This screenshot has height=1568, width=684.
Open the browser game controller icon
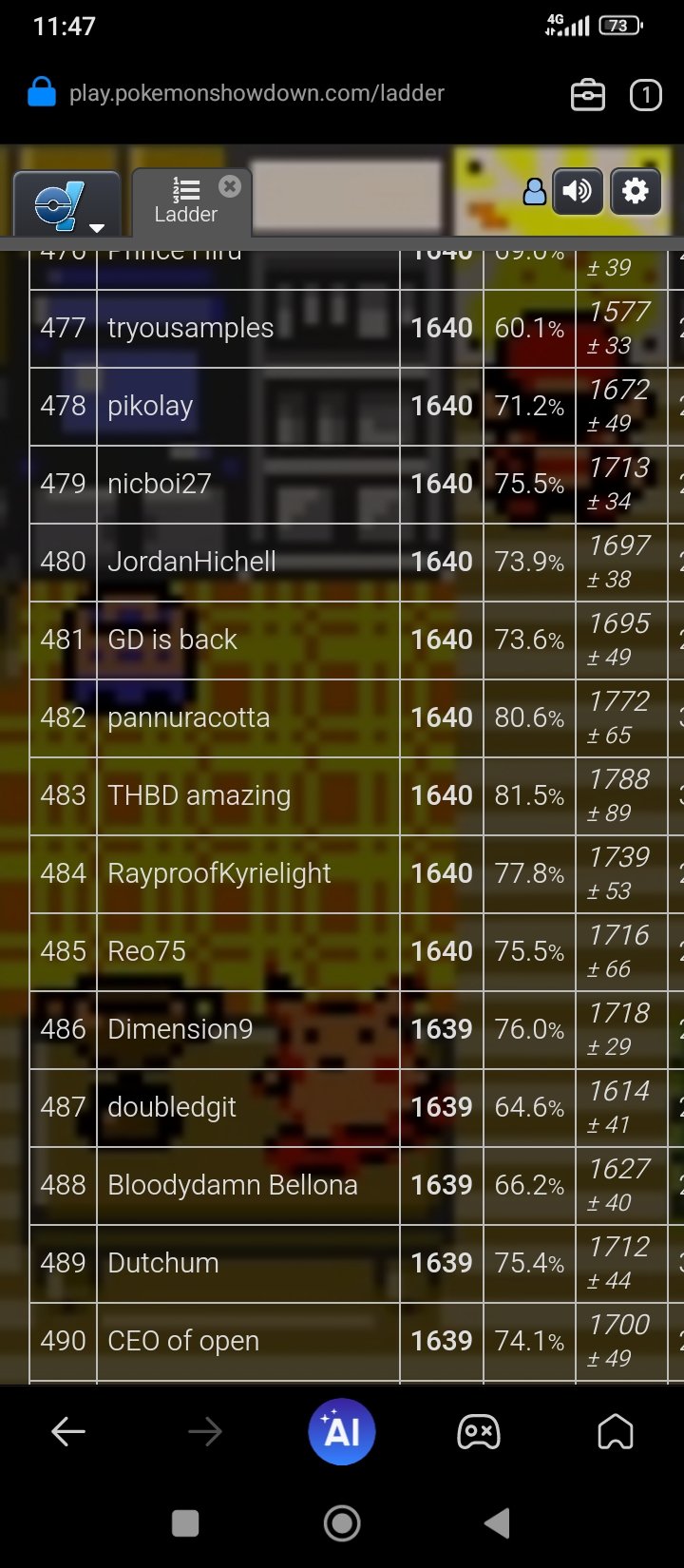tap(479, 1431)
